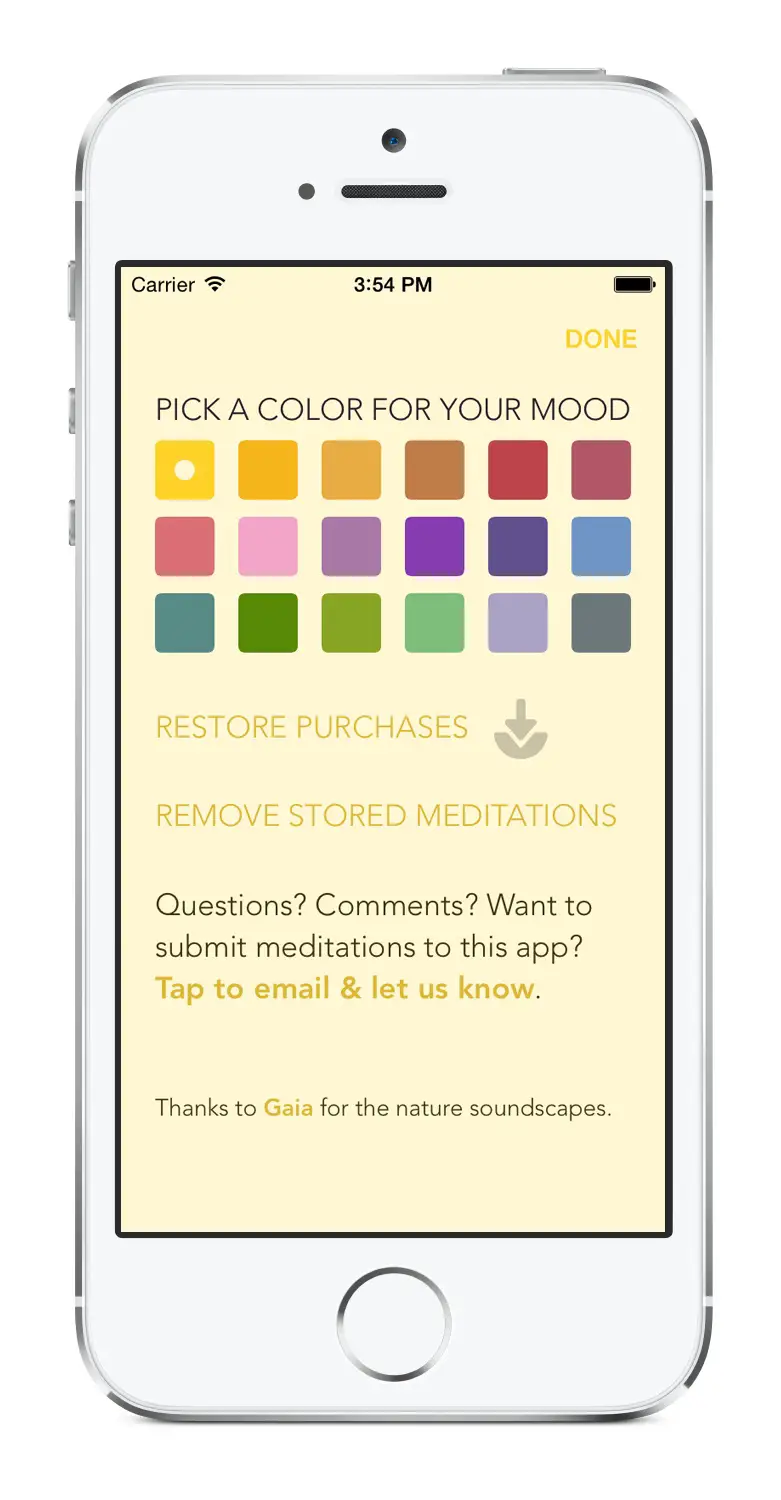Select the teal color swatch
781x1500 pixels.
185,623
